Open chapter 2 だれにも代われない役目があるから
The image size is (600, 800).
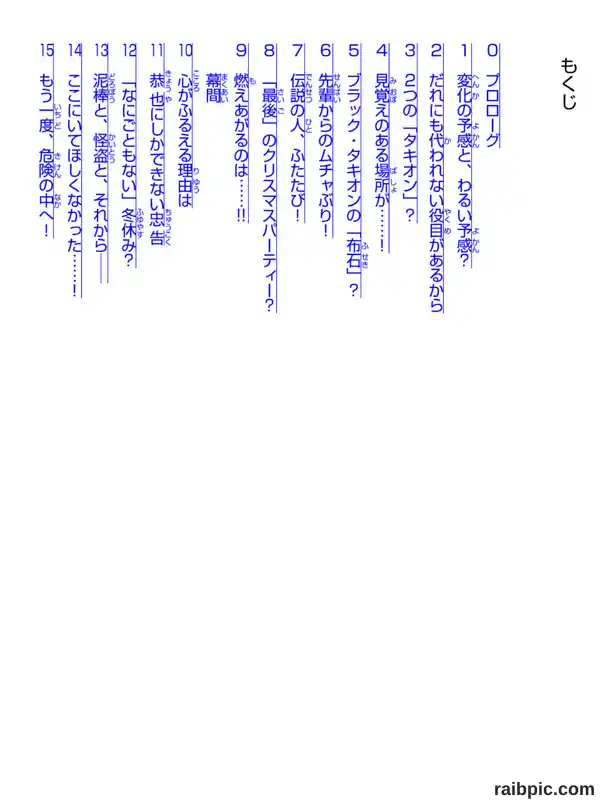pyautogui.click(x=436, y=178)
